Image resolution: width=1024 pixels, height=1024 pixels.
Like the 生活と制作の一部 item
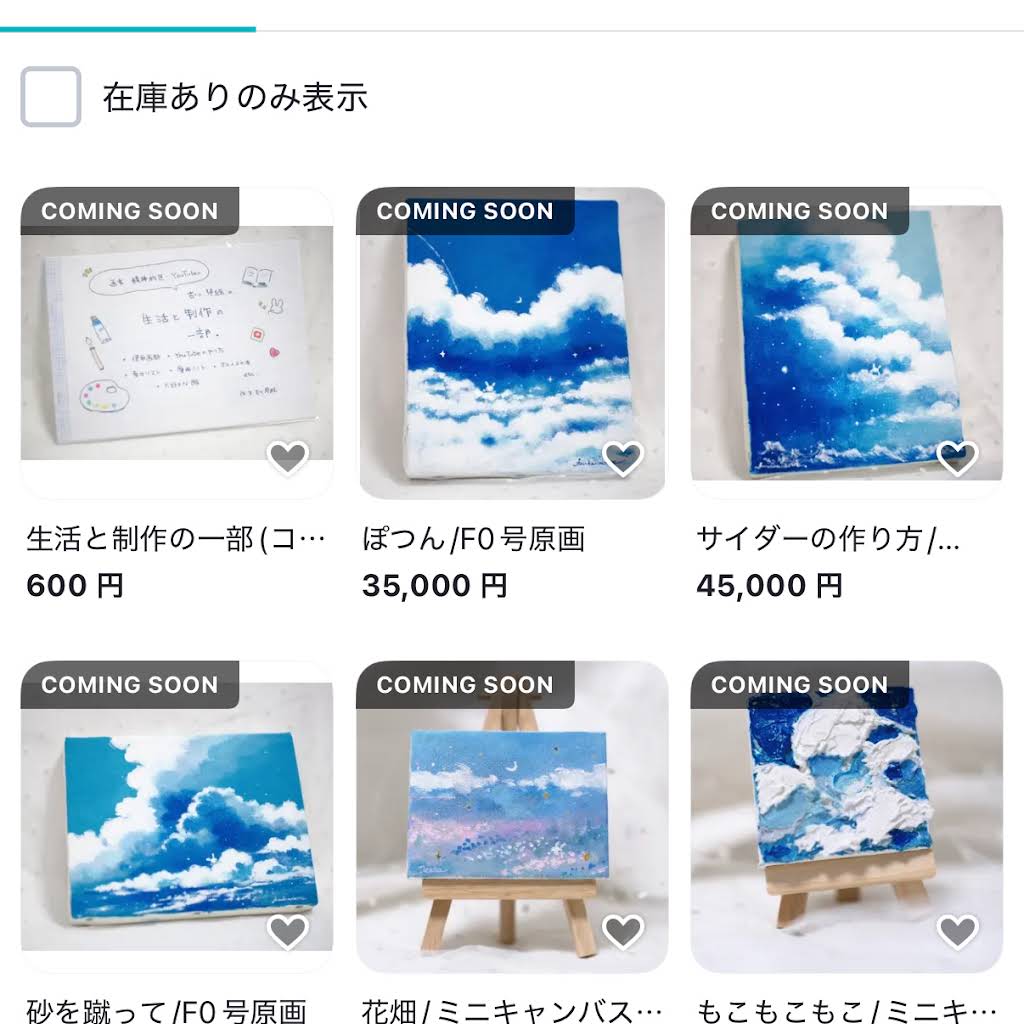pos(289,458)
